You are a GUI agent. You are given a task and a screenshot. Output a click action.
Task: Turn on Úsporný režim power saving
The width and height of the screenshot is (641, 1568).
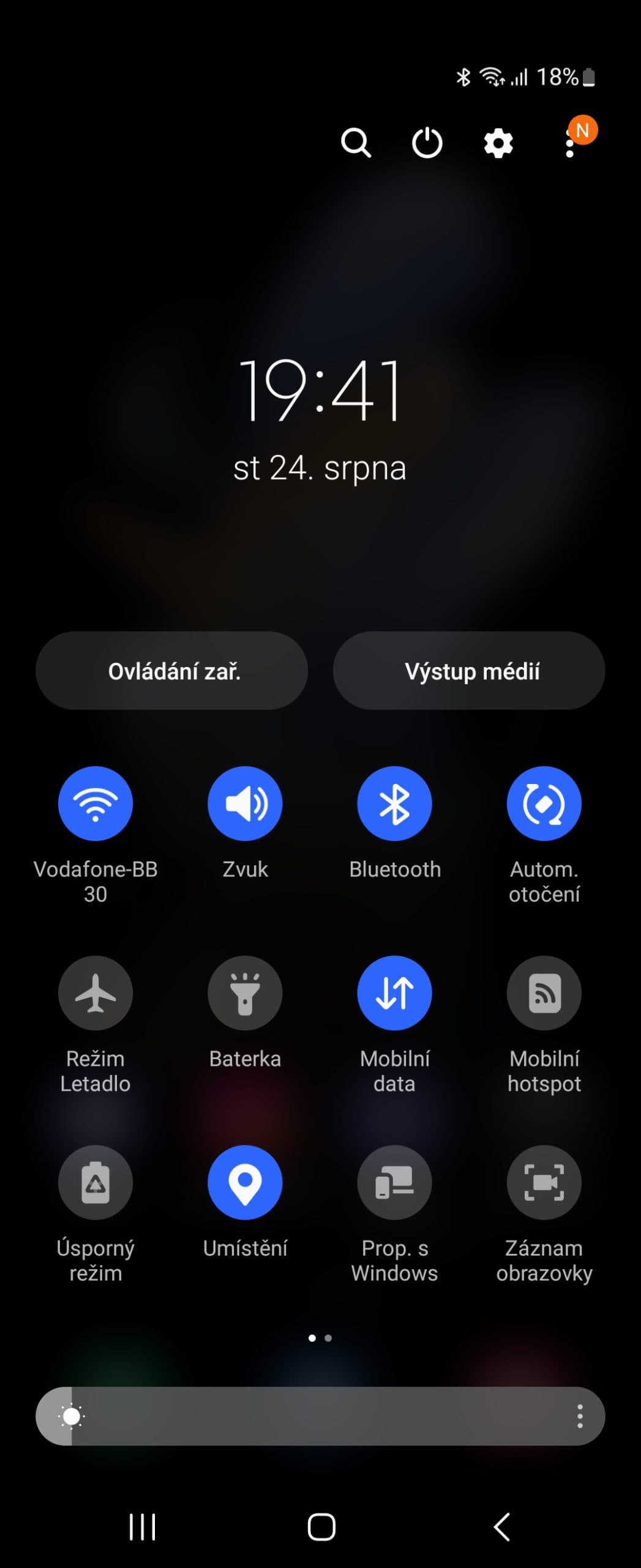(96, 1182)
